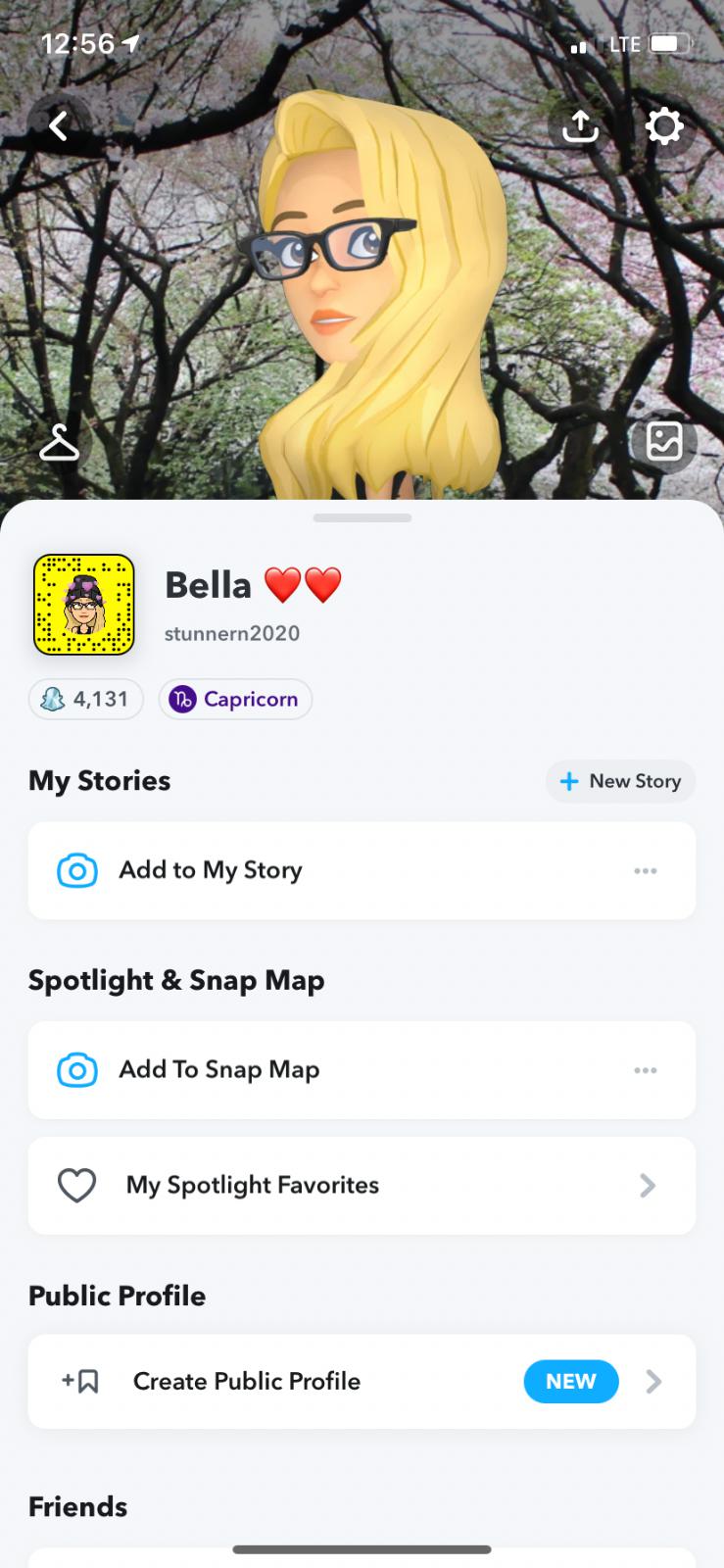Open options dots for My Story
This screenshot has width=724, height=1568.
point(645,870)
